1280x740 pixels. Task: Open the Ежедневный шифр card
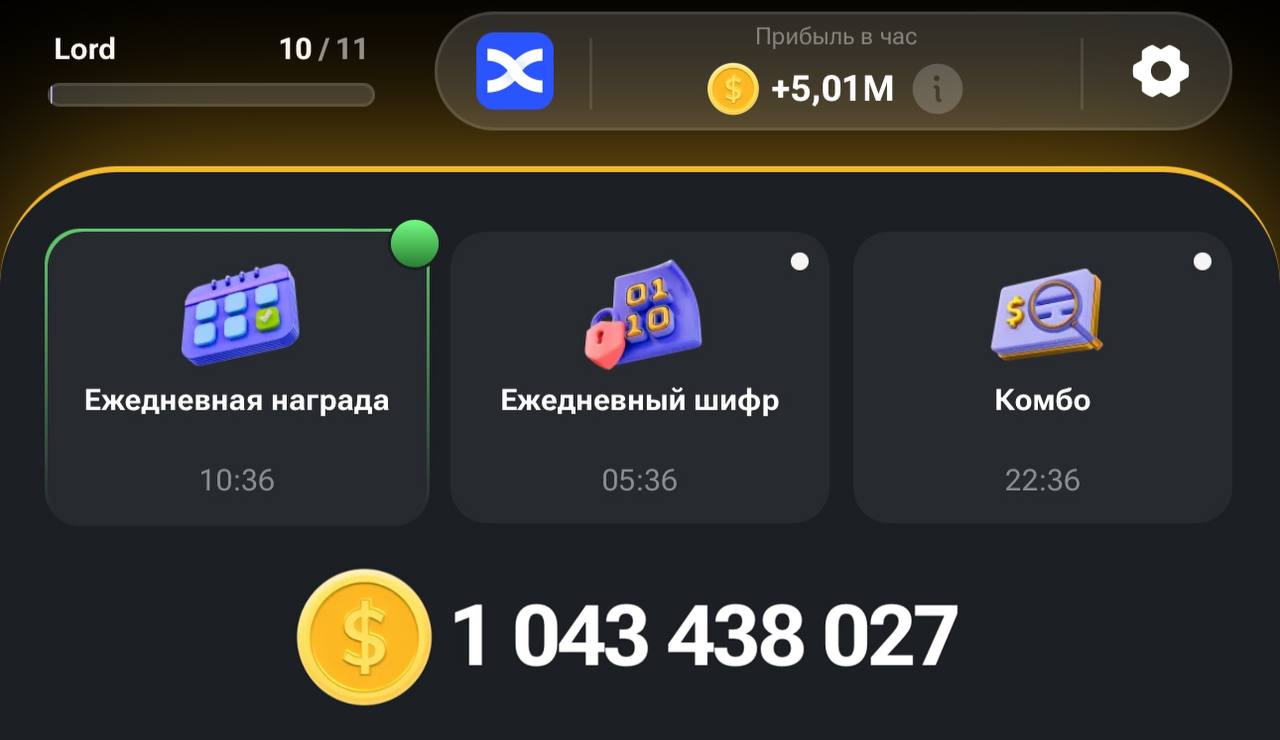coord(640,377)
